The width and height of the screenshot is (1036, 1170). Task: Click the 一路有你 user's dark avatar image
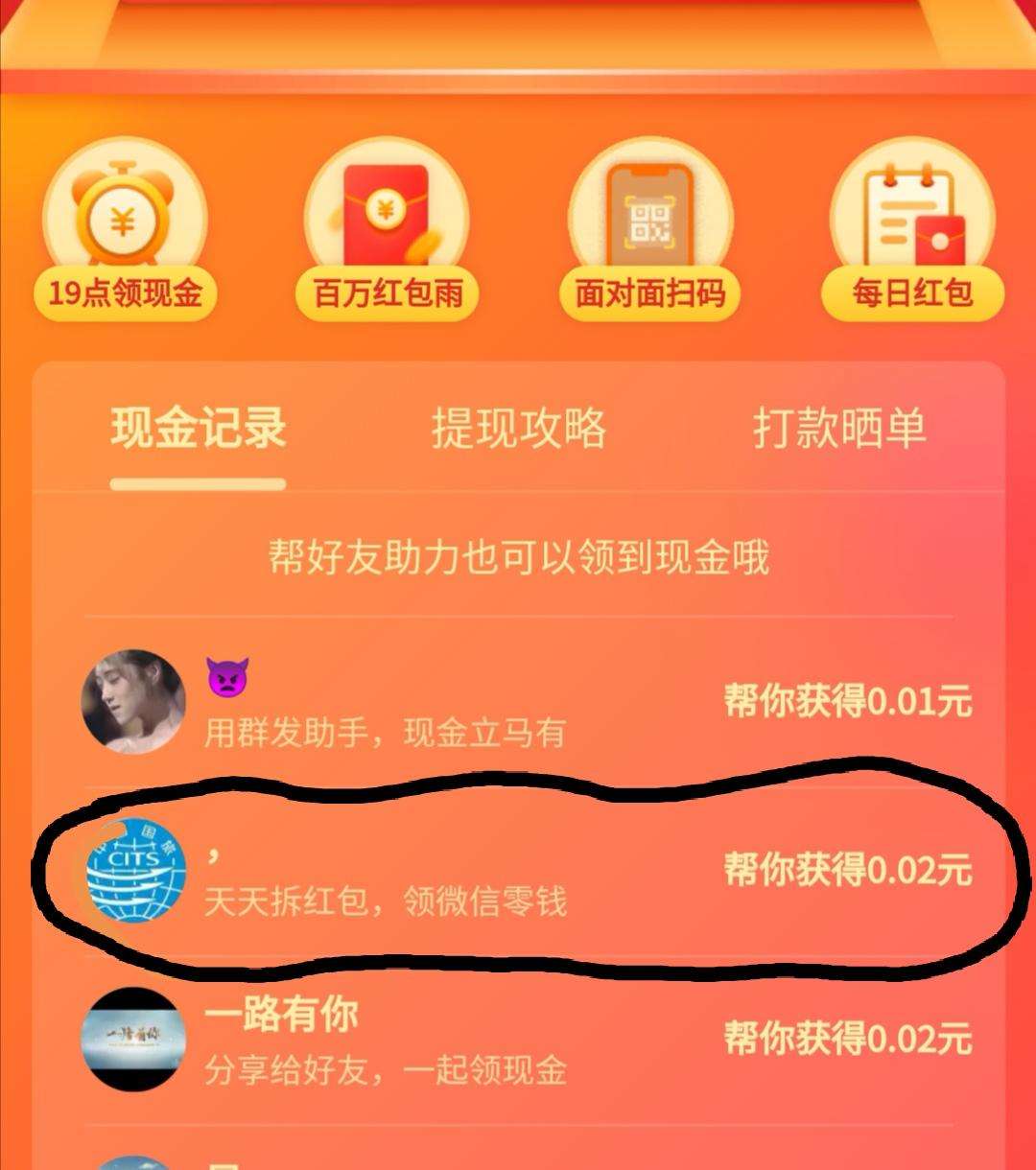pyautogui.click(x=134, y=1036)
